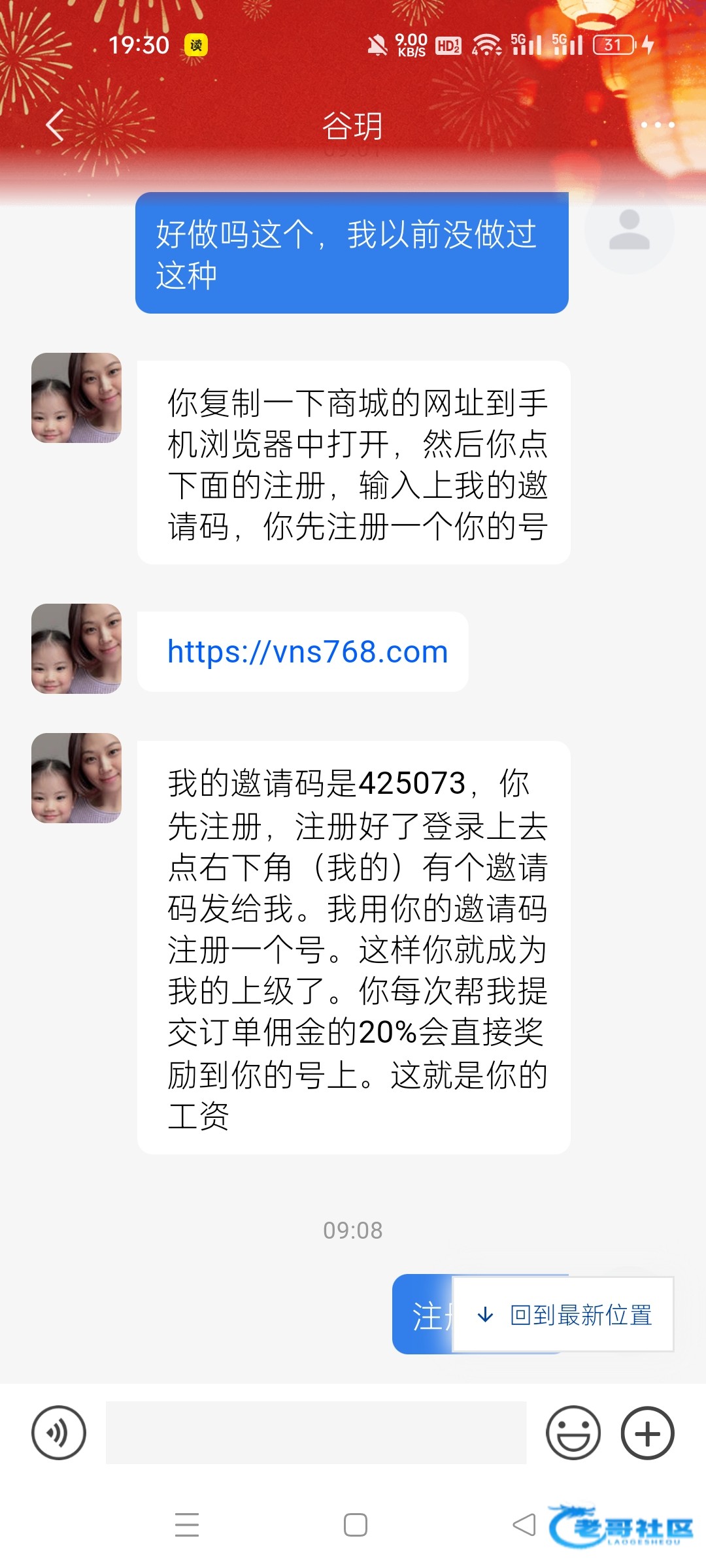
Task: Focus the message text field
Action: 316,1433
